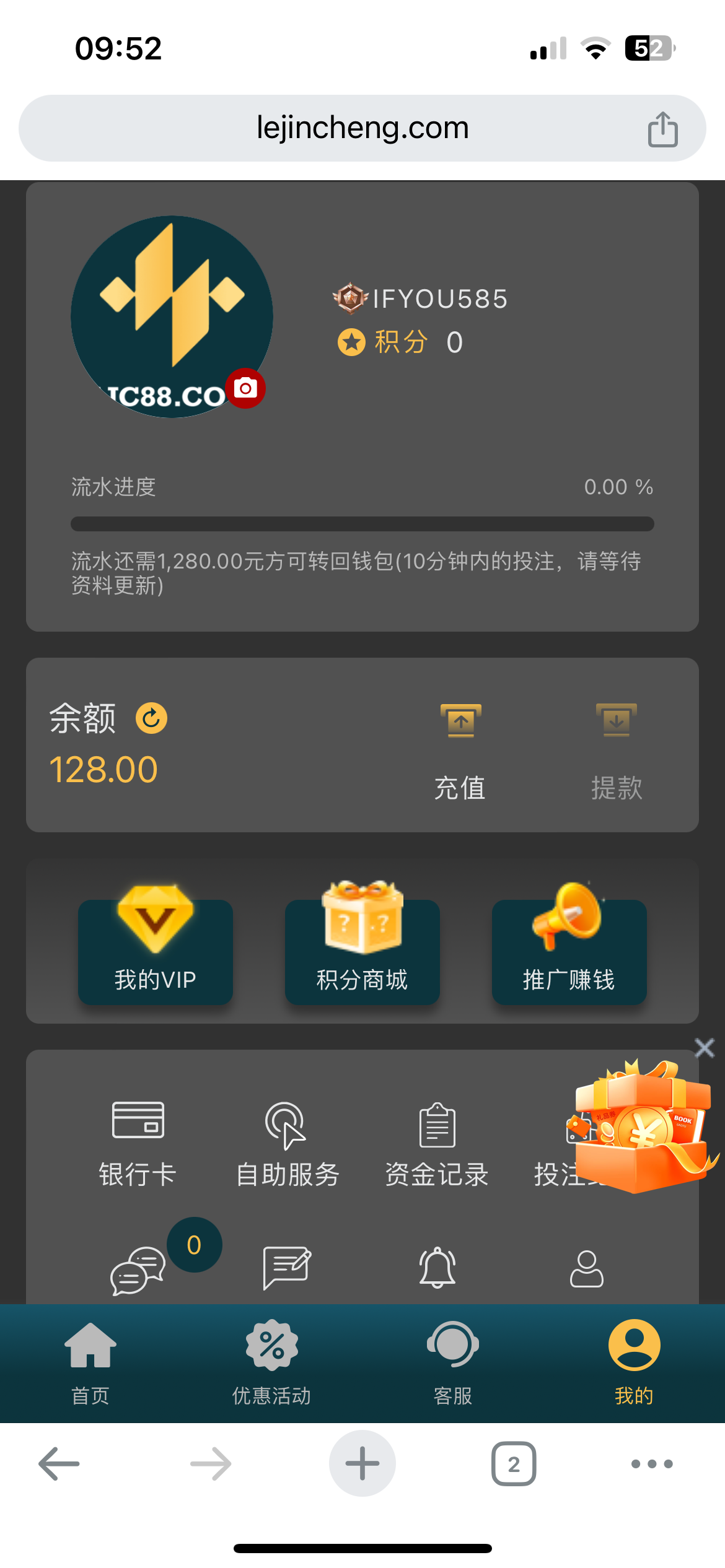
Task: Dismiss the floating gift box promo
Action: pos(705,1048)
